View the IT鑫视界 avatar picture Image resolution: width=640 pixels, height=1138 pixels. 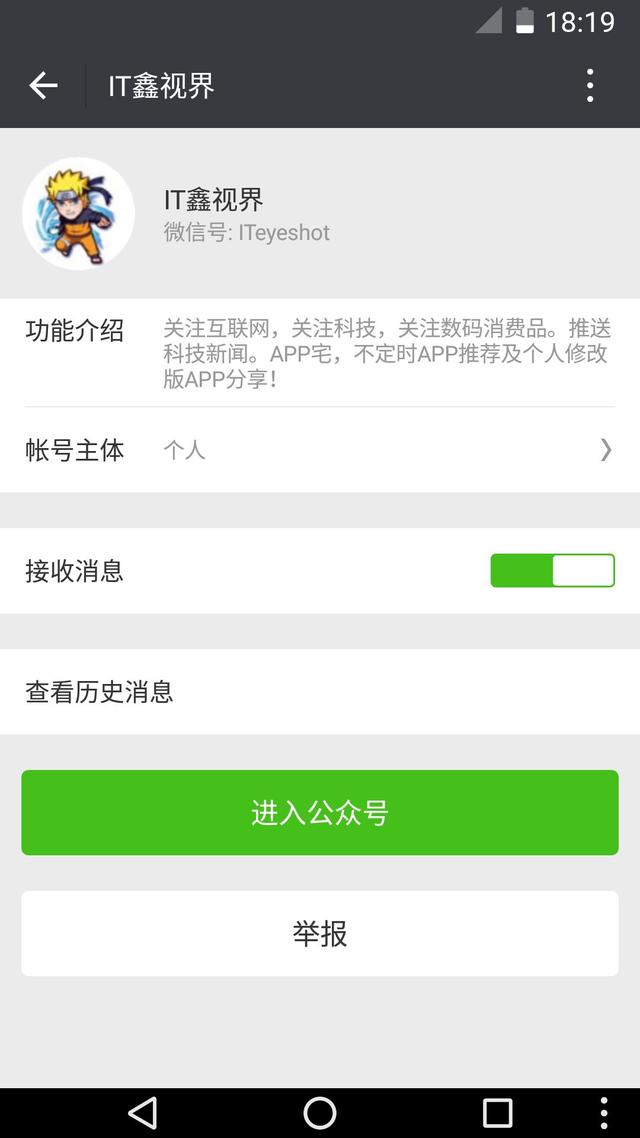[x=78, y=213]
